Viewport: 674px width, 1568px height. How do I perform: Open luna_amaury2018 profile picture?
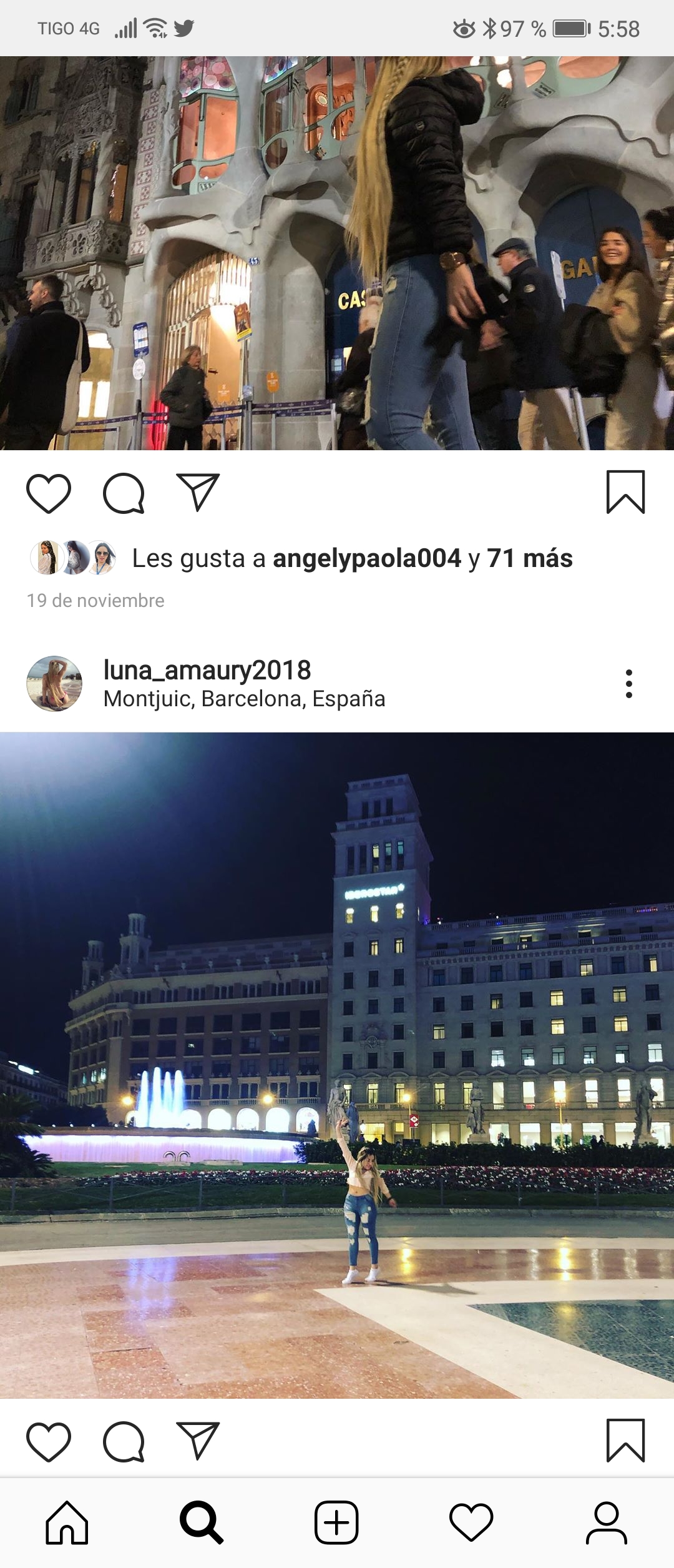[x=54, y=684]
